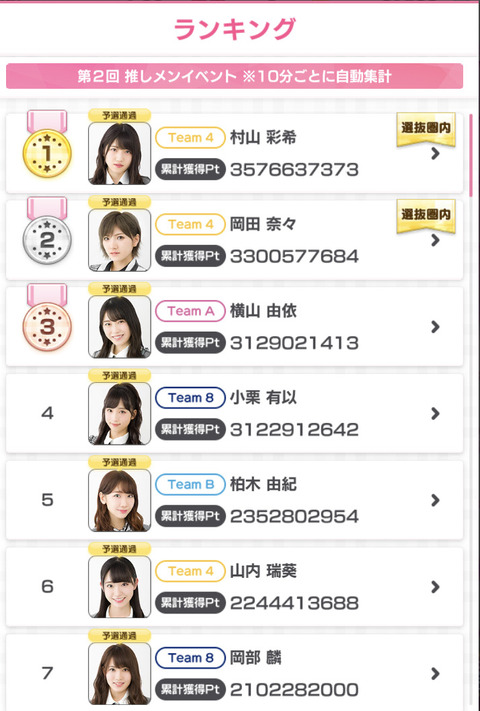Open 柏木 由紀's ranking row
Viewport: 480px width, 711px height.
[x=234, y=500]
